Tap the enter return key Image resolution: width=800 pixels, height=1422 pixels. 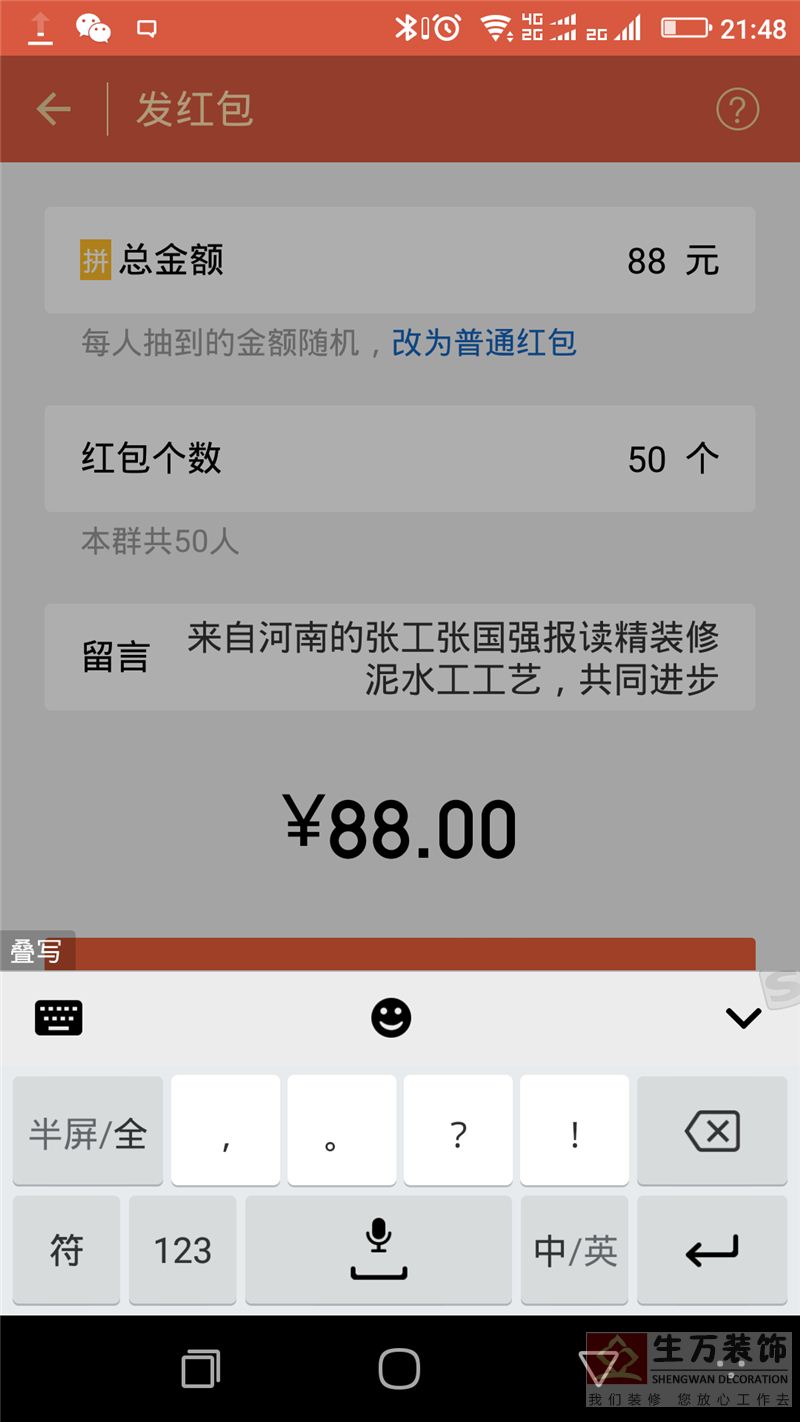(712, 1250)
